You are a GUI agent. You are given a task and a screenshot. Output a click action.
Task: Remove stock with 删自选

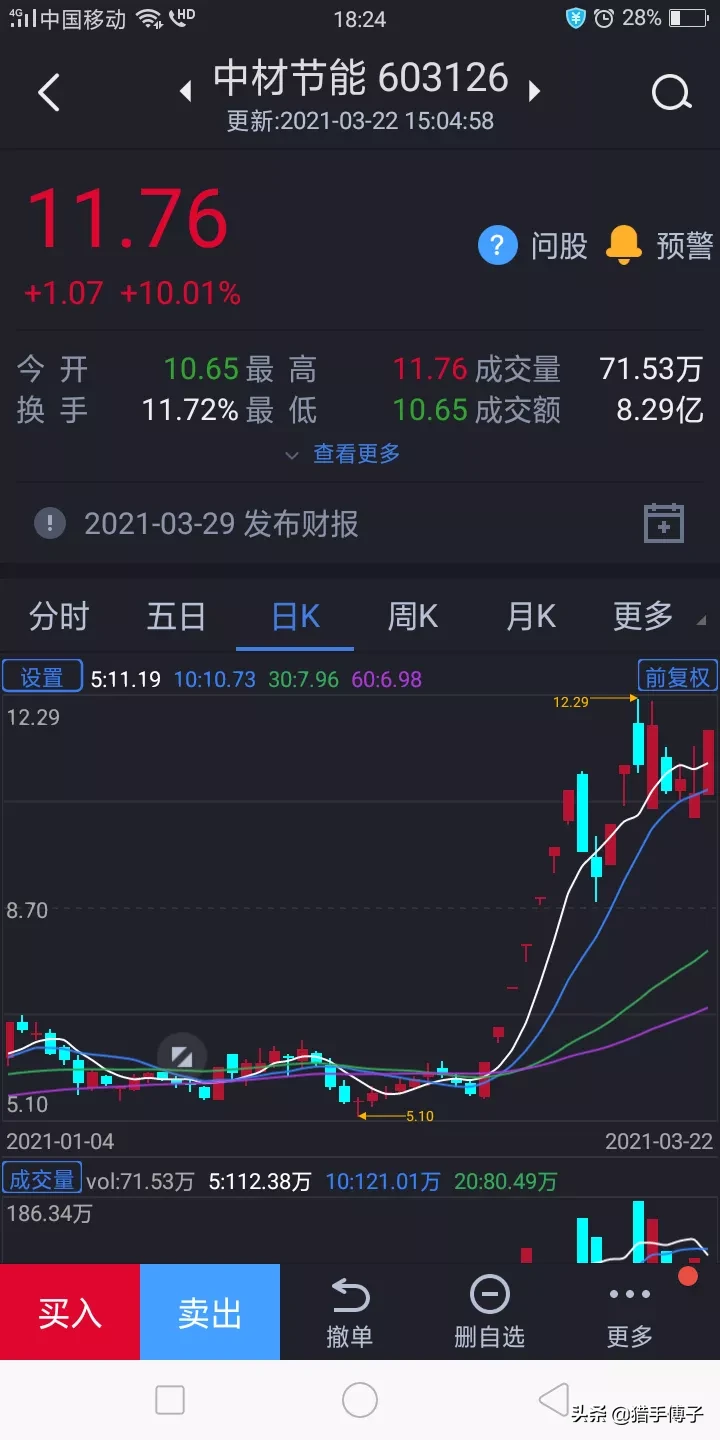coord(489,1312)
